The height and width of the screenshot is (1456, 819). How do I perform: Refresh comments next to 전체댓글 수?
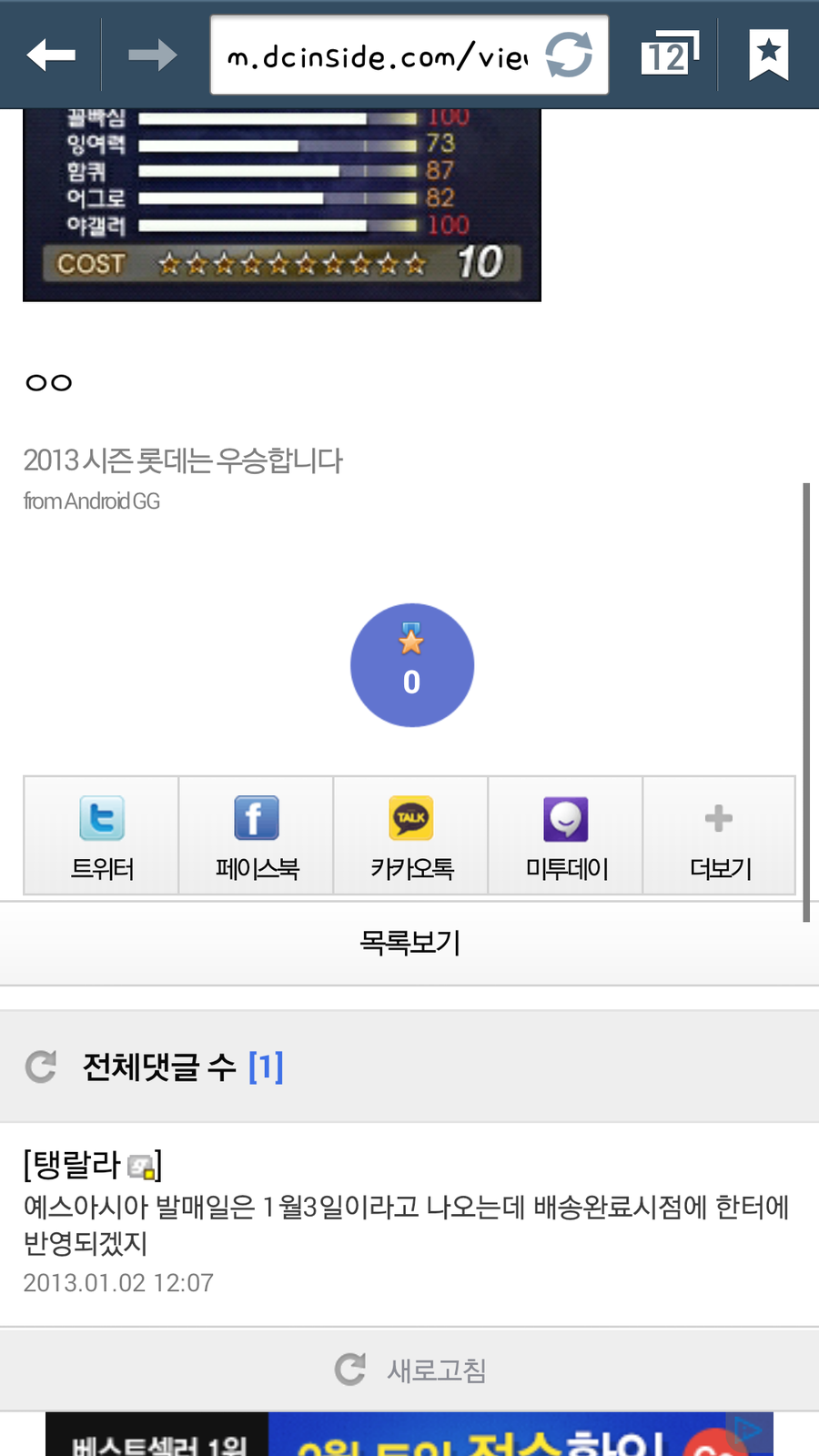tap(42, 1067)
